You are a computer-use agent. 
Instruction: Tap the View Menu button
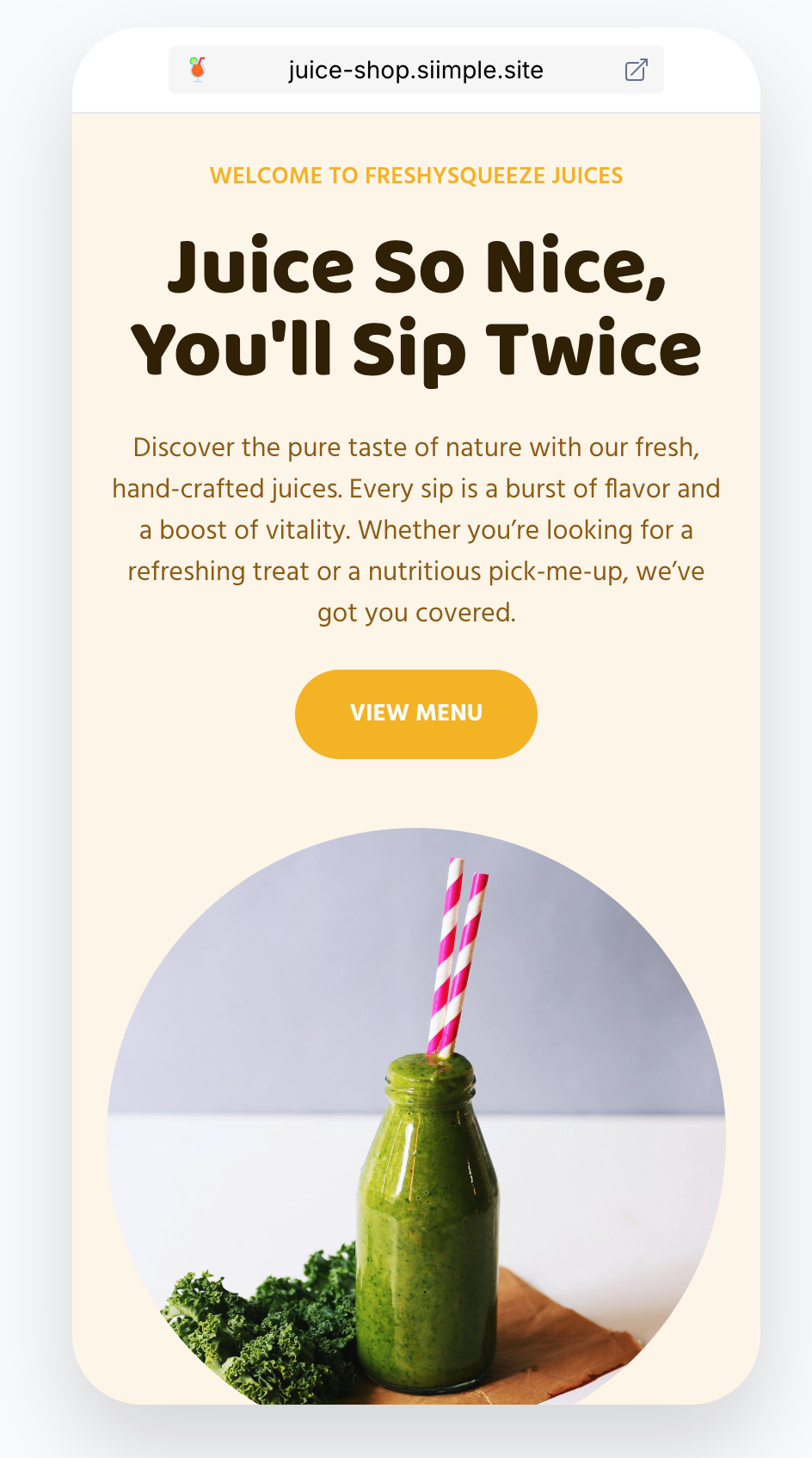click(x=415, y=714)
